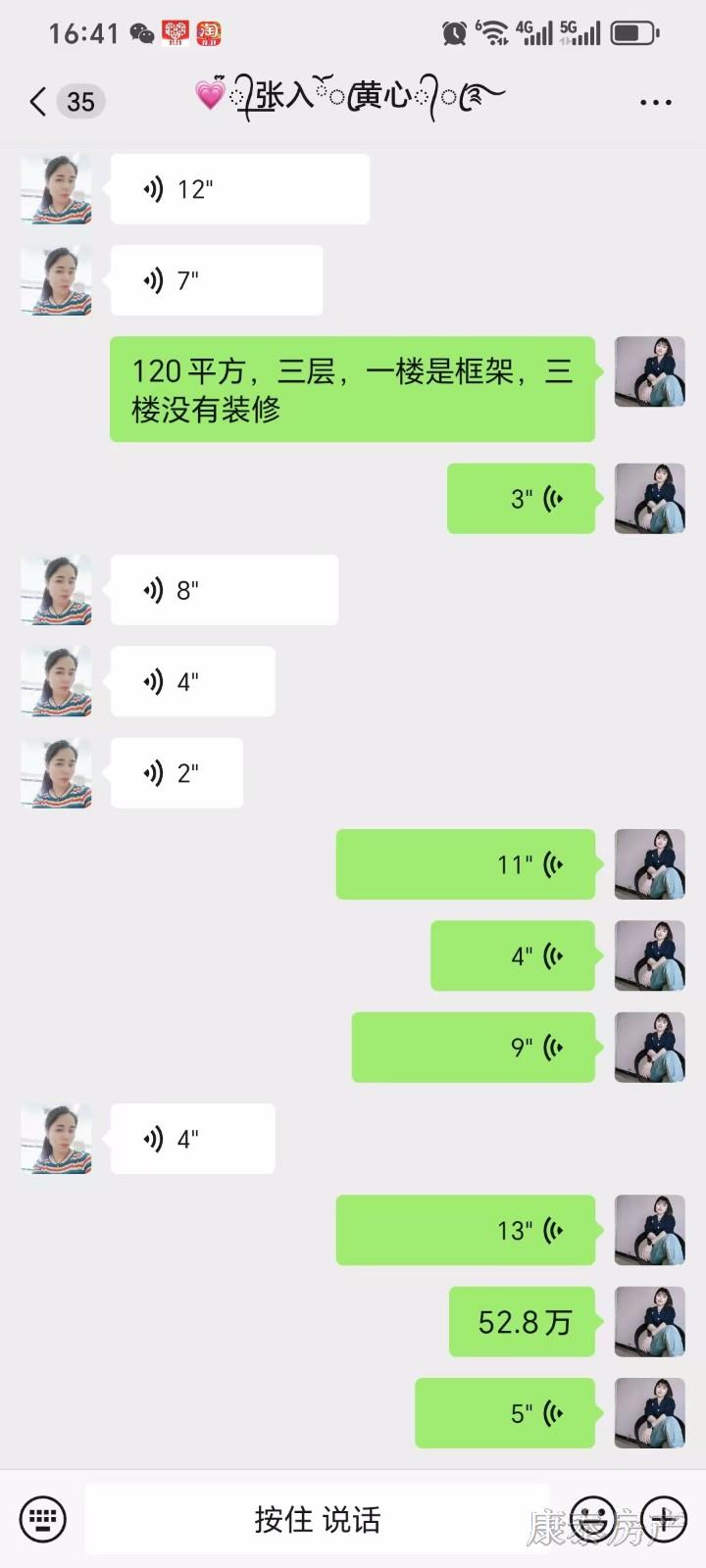This screenshot has width=706, height=1568.
Task: Play the 12-second voice message
Action: tap(239, 189)
